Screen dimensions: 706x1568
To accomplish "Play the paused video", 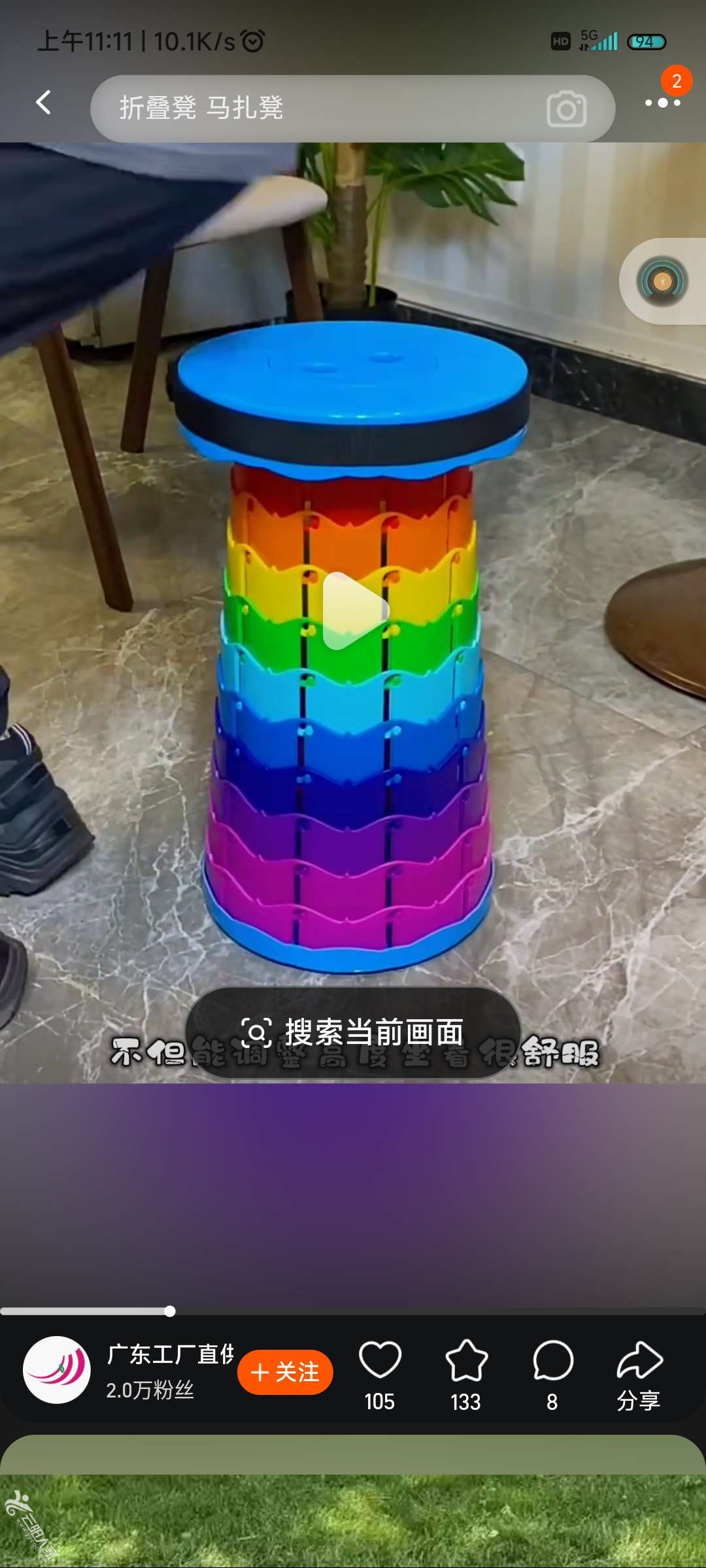I will point(354,611).
